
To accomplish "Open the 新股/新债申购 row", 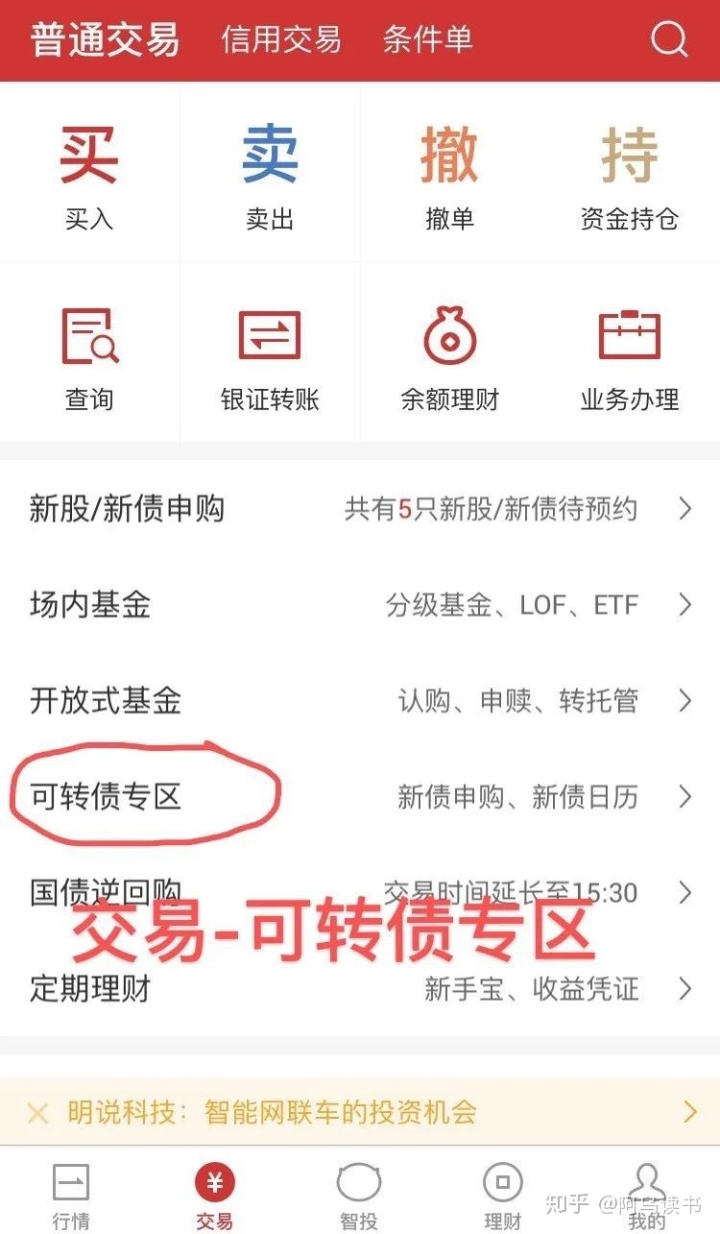I will click(x=360, y=509).
